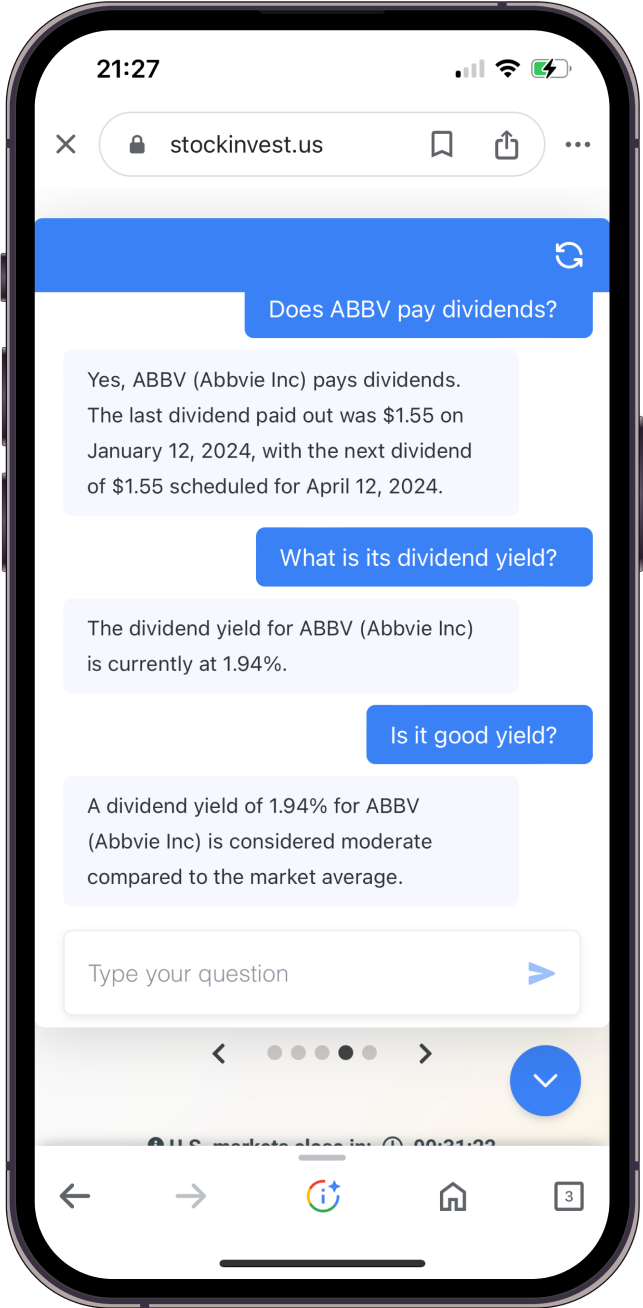Reset the chat with refresh icon

coord(569,255)
